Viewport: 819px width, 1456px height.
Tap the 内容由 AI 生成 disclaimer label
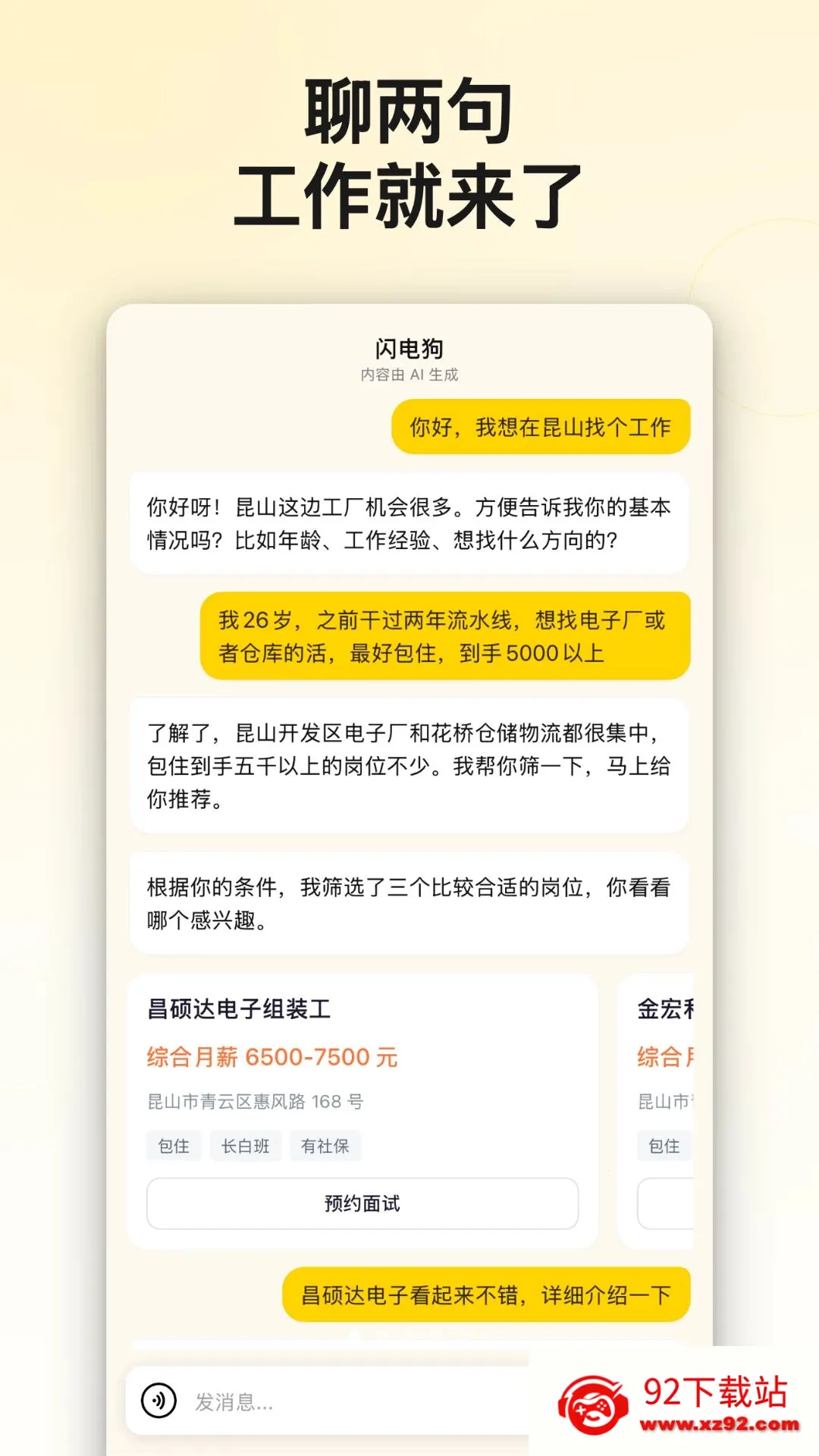pos(409,373)
